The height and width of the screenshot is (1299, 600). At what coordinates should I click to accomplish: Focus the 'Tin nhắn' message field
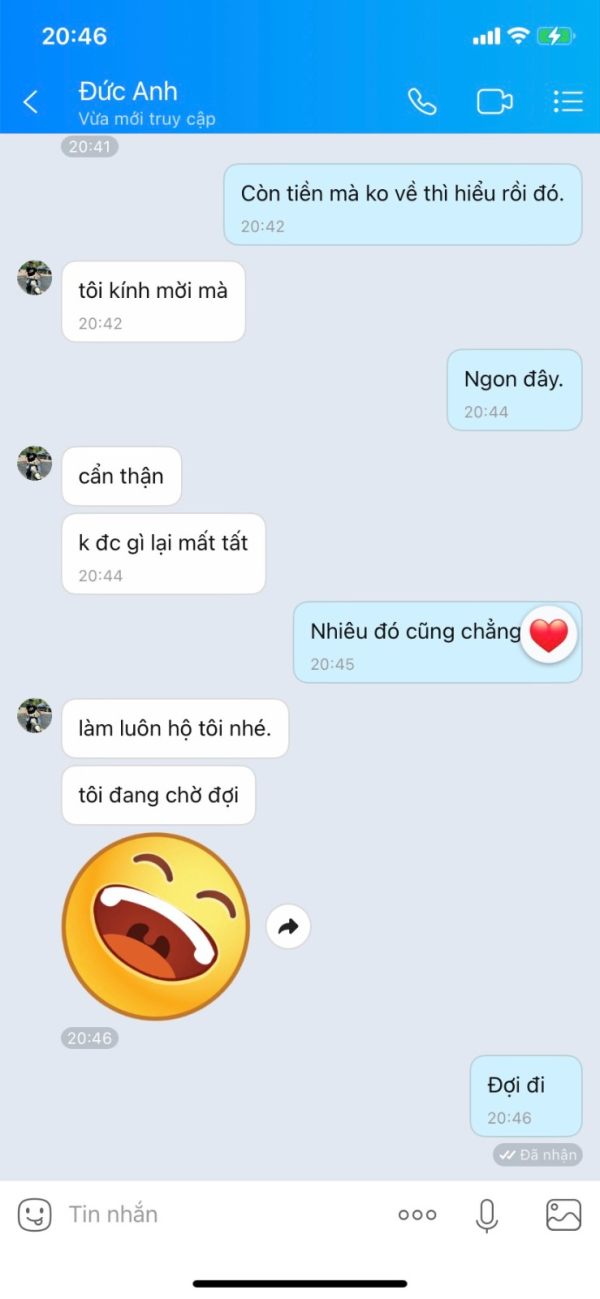coord(220,1215)
